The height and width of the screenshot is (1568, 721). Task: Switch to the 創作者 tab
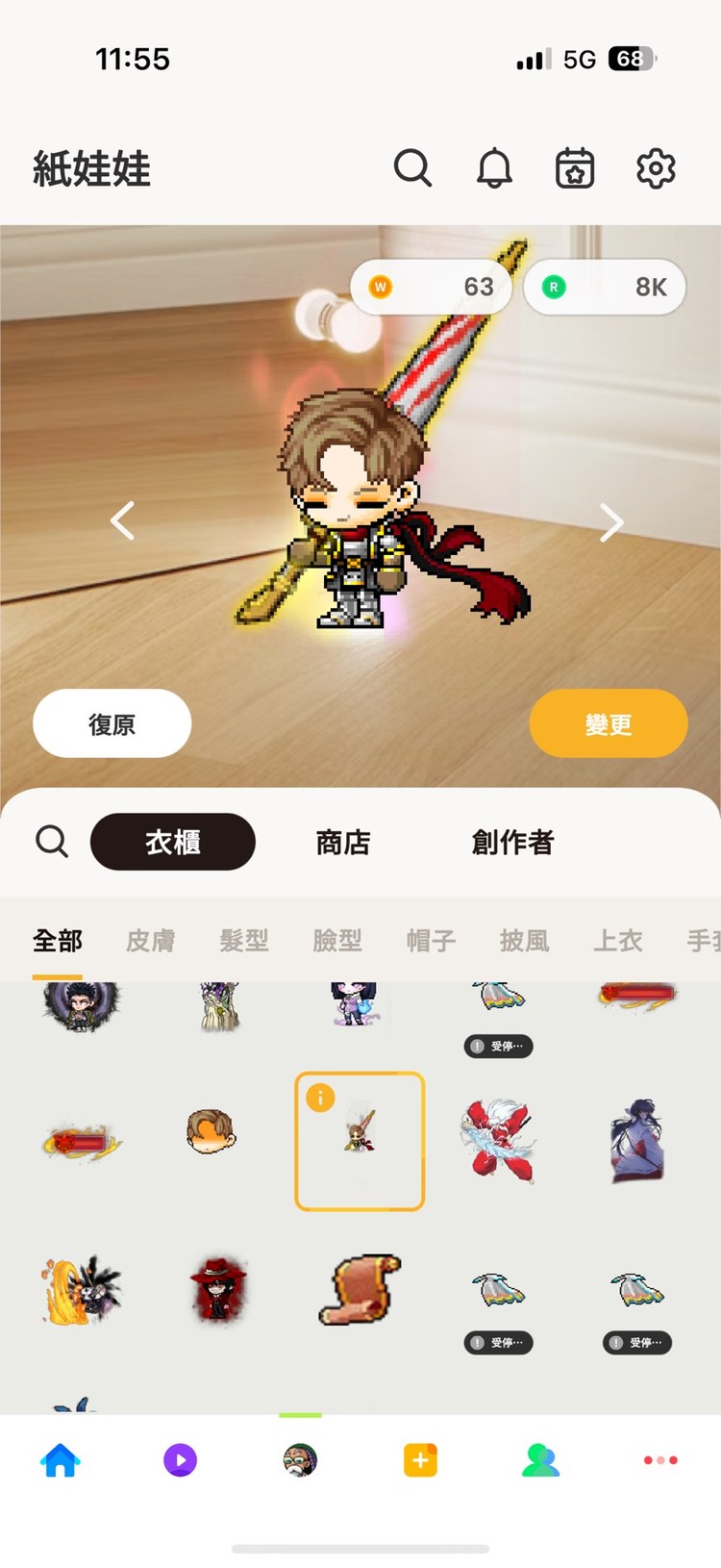coord(512,843)
